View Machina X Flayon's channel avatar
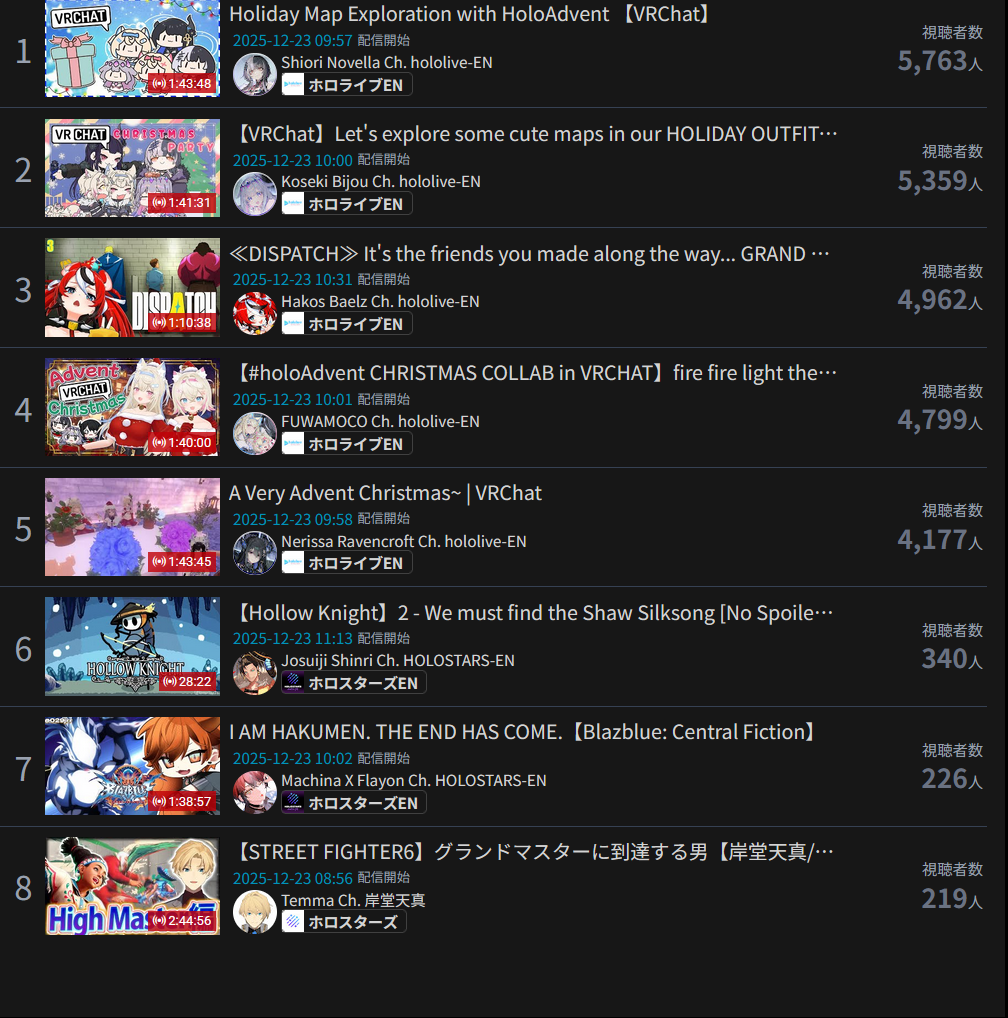Viewport: 1008px width, 1018px height. (255, 792)
